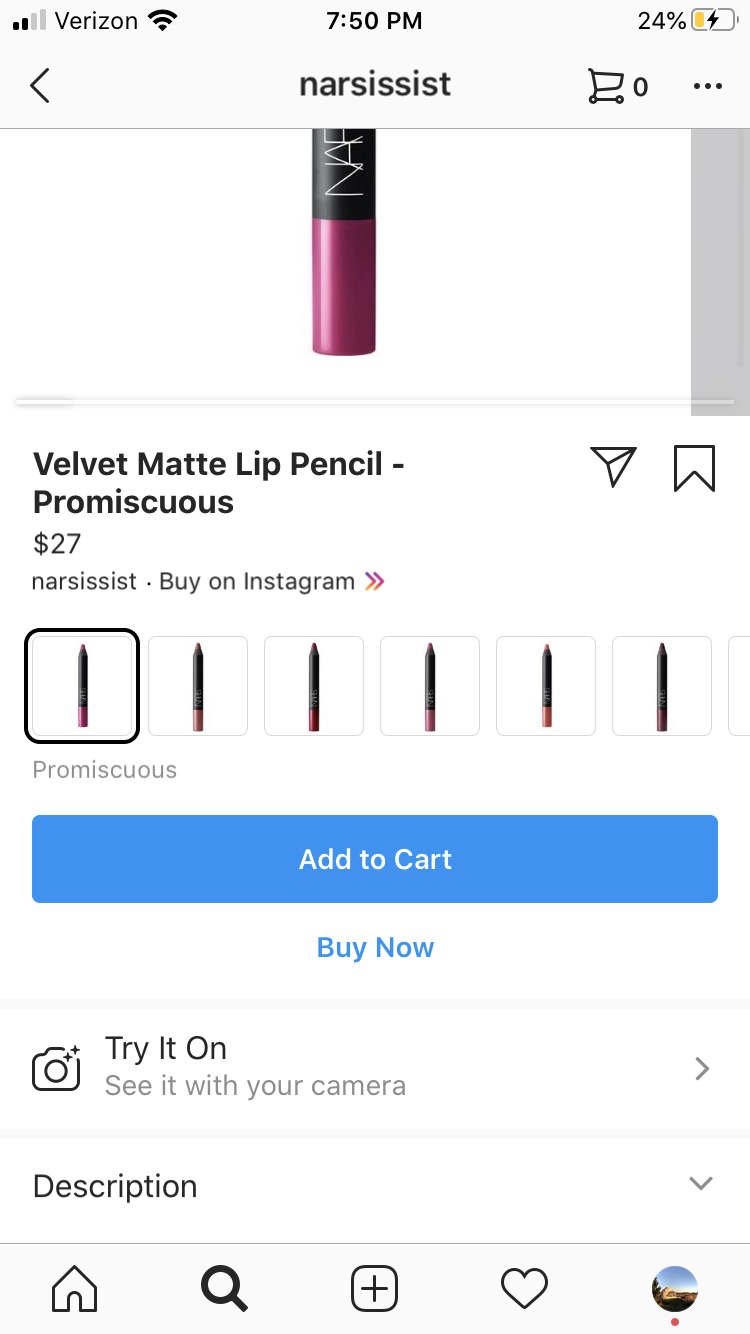This screenshot has height=1334, width=750.
Task: Switch to the Search tab
Action: click(224, 1289)
